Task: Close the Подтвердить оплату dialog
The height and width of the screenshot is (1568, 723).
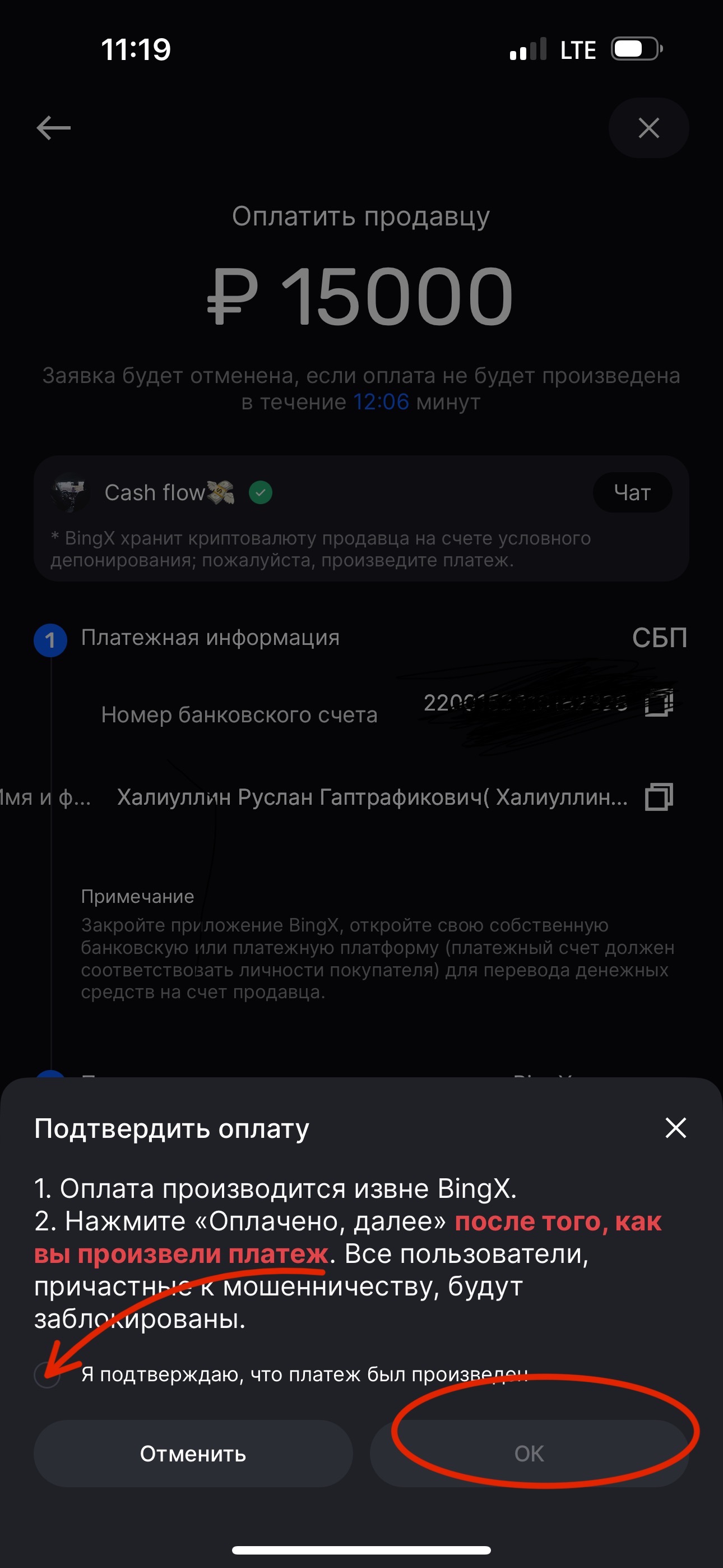Action: point(675,1128)
